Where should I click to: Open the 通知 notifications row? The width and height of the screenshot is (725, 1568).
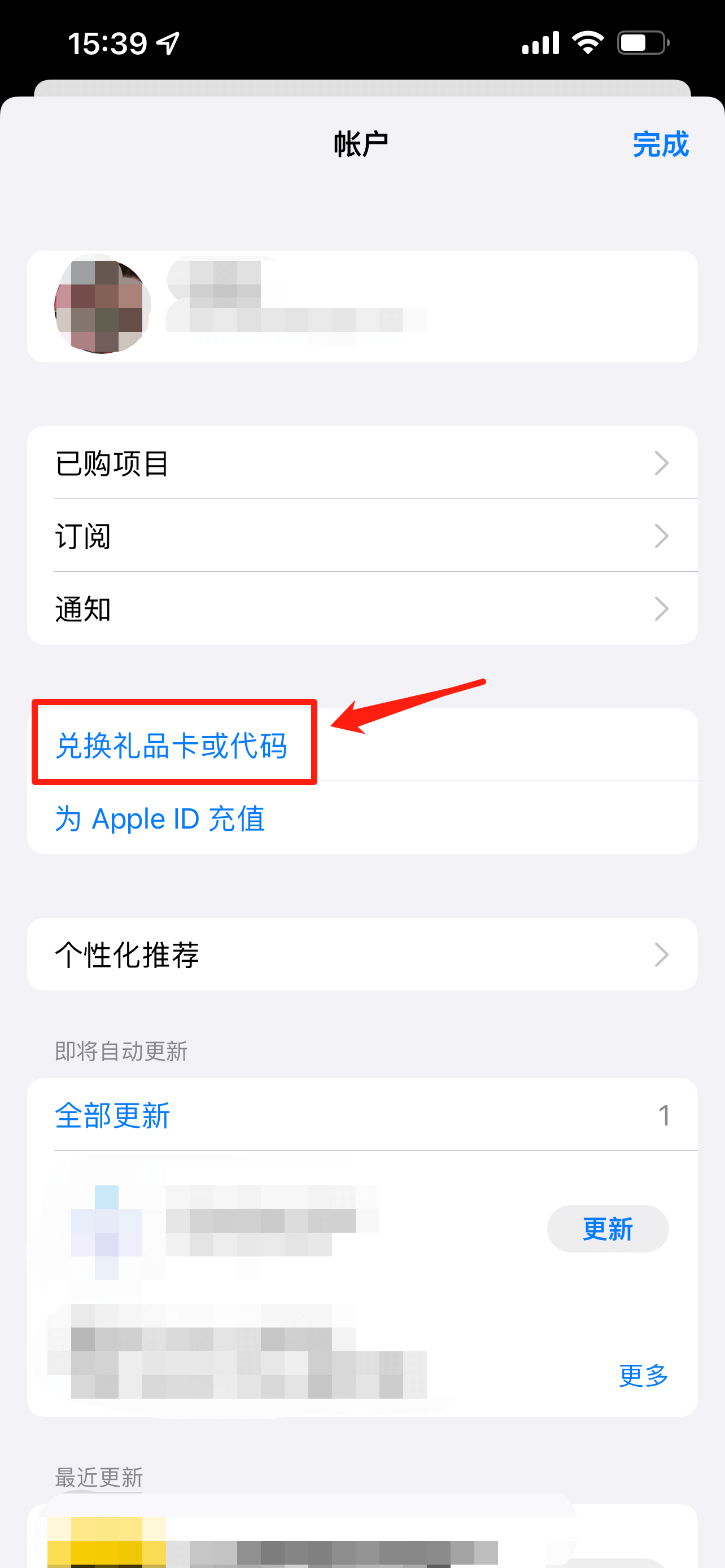click(x=362, y=608)
